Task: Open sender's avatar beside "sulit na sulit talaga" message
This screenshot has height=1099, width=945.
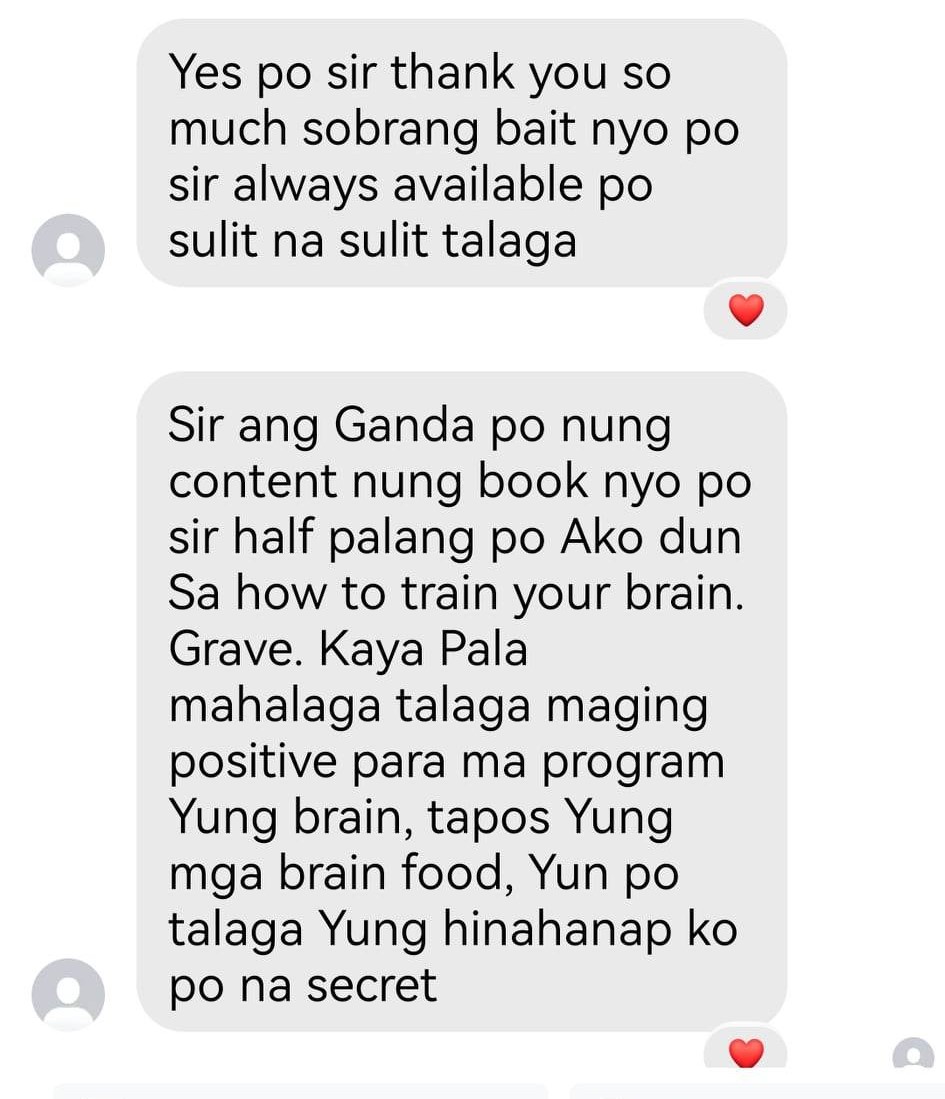Action: coord(68,250)
